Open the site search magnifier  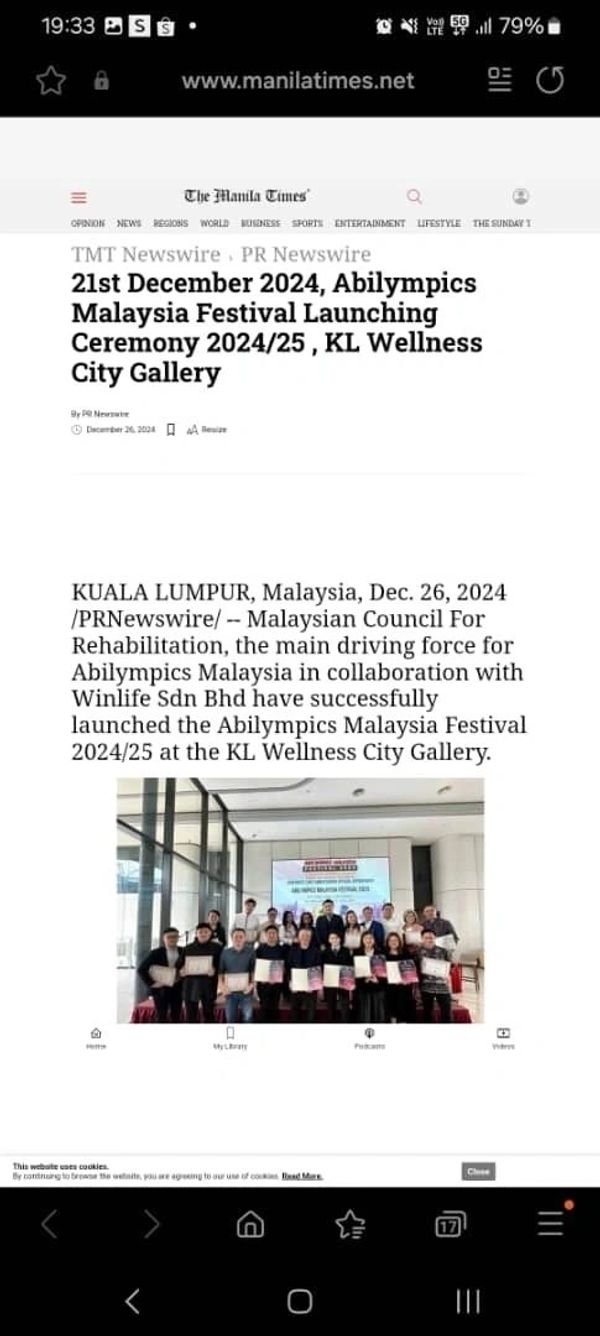pos(415,196)
